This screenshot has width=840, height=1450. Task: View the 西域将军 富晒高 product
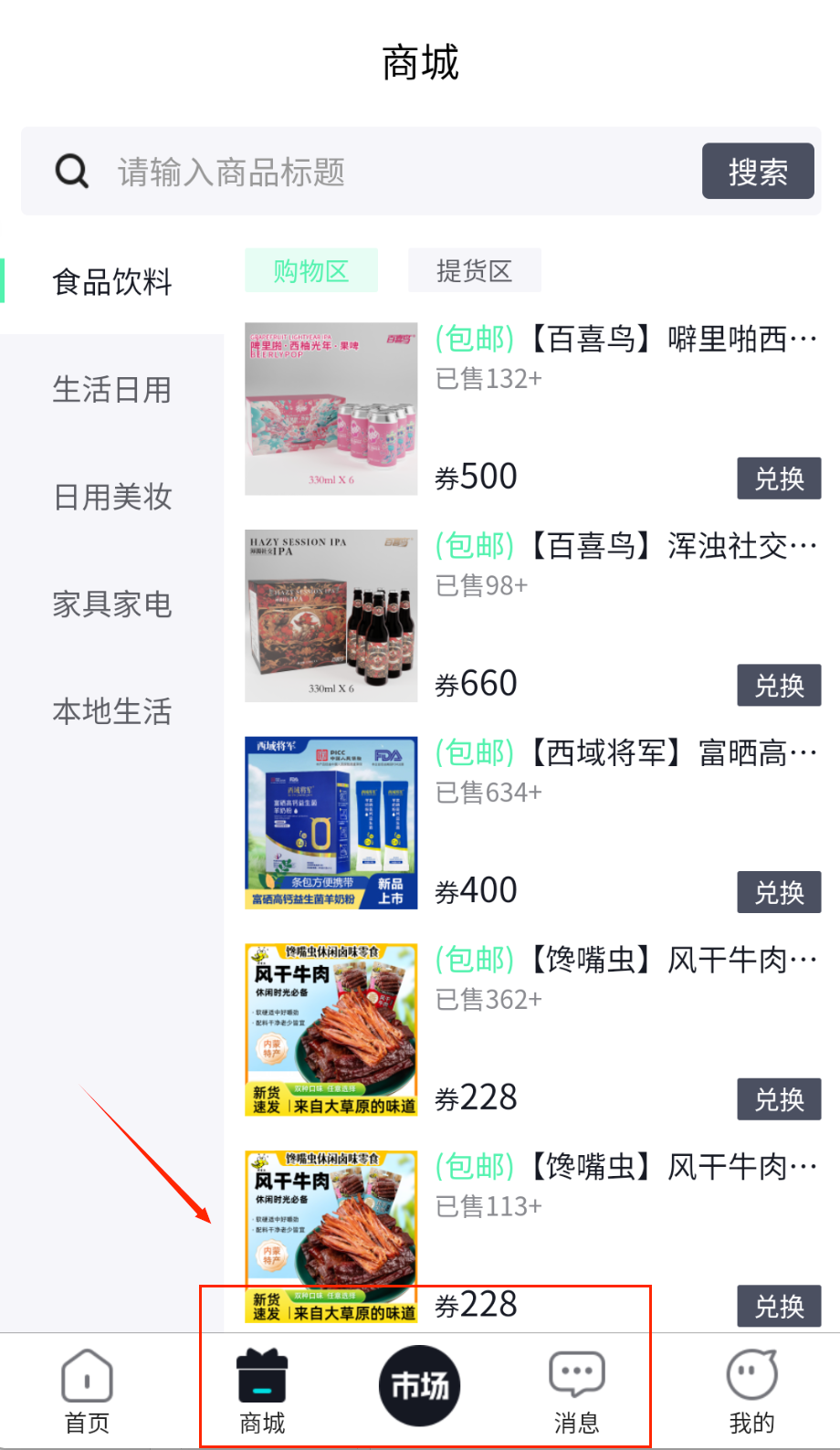[625, 753]
